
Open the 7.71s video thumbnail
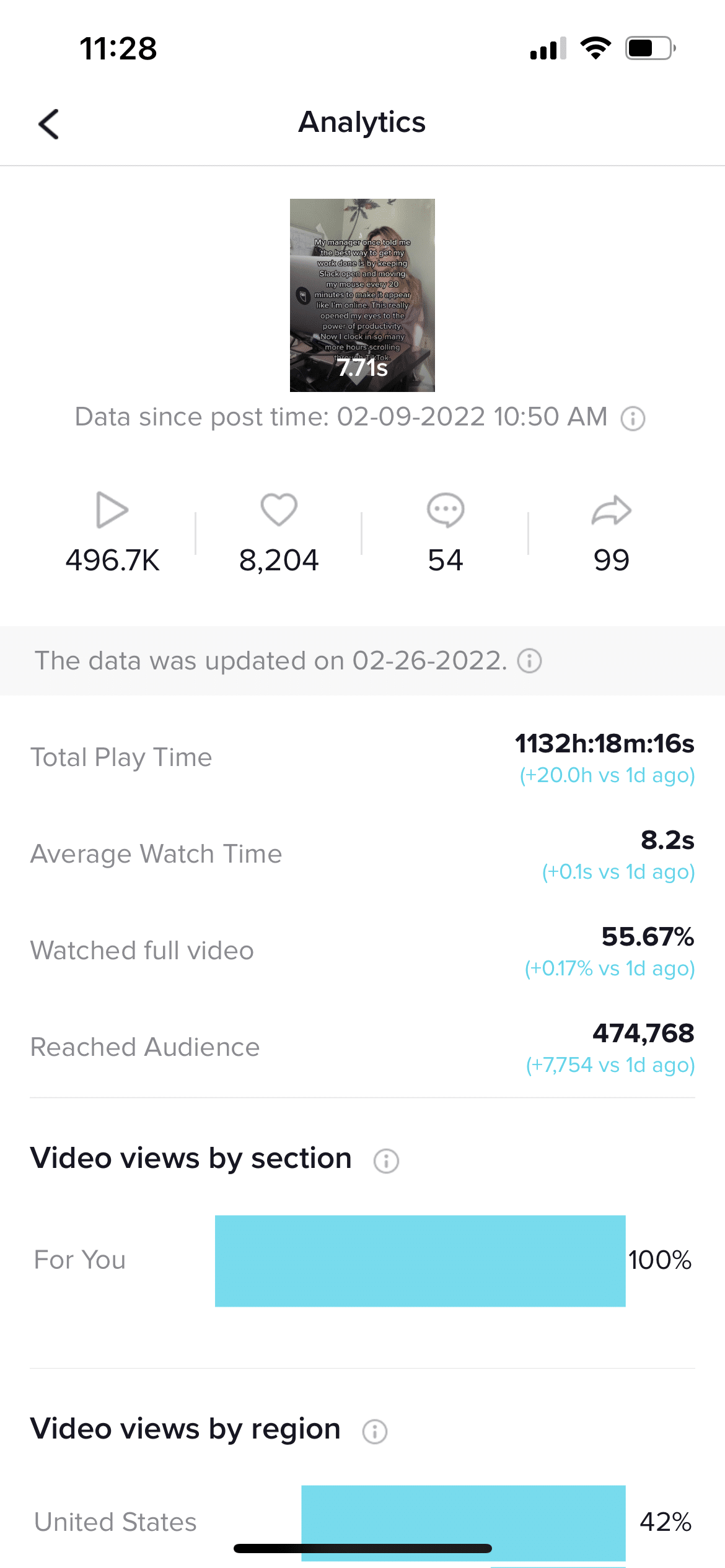tap(362, 295)
